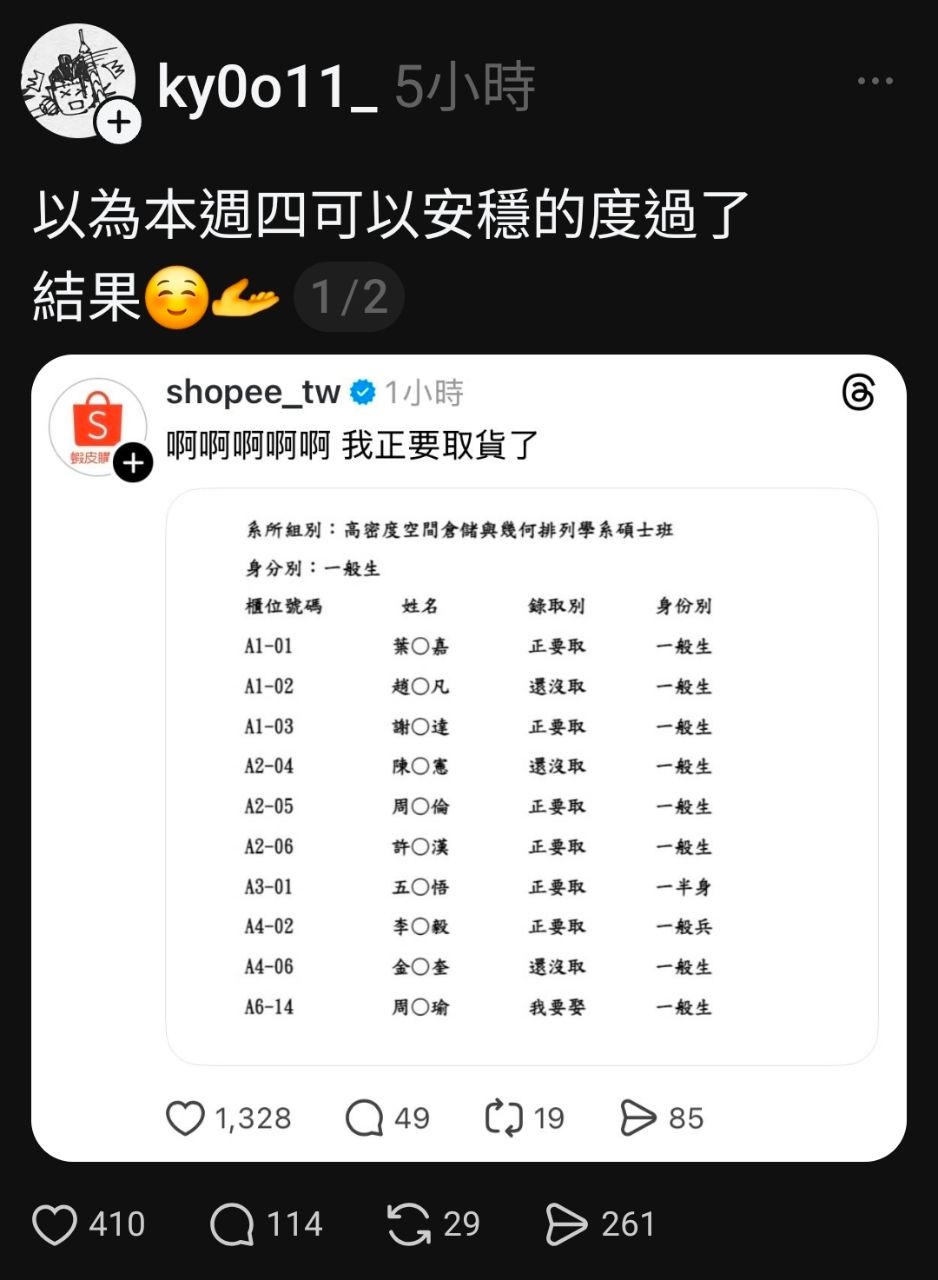Open the ky0o11_ username link
The image size is (938, 1280).
267,89
